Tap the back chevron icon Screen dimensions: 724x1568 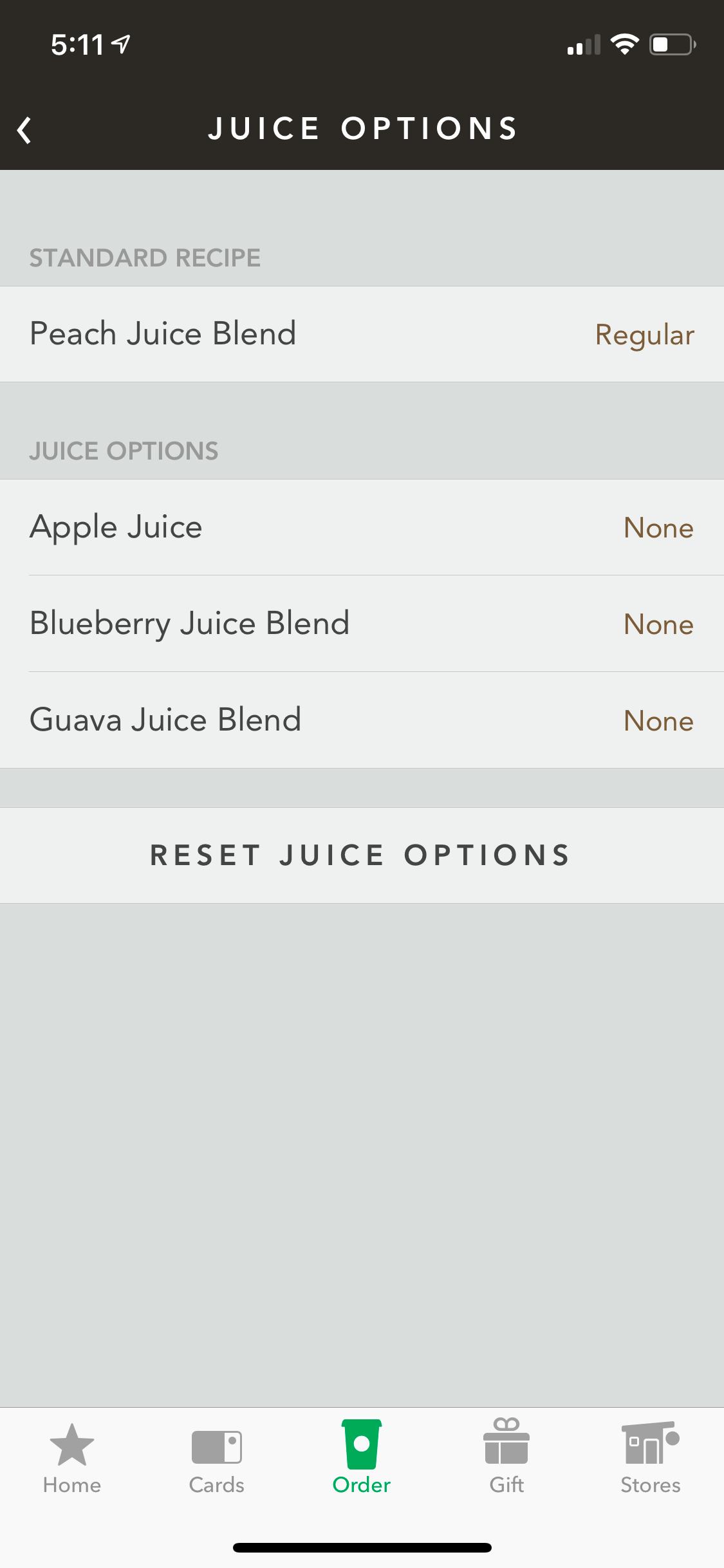[26, 129]
